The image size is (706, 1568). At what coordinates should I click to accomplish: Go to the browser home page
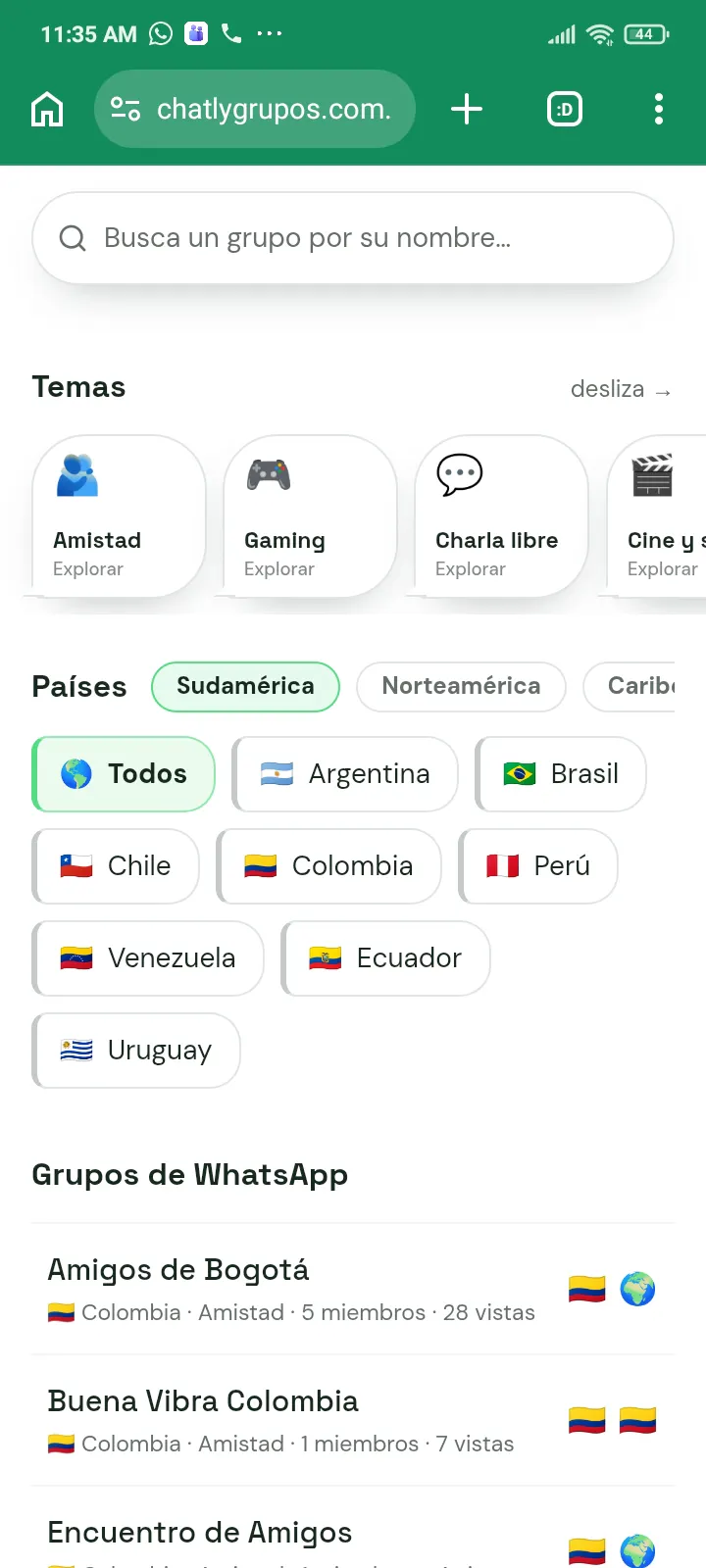point(47,109)
